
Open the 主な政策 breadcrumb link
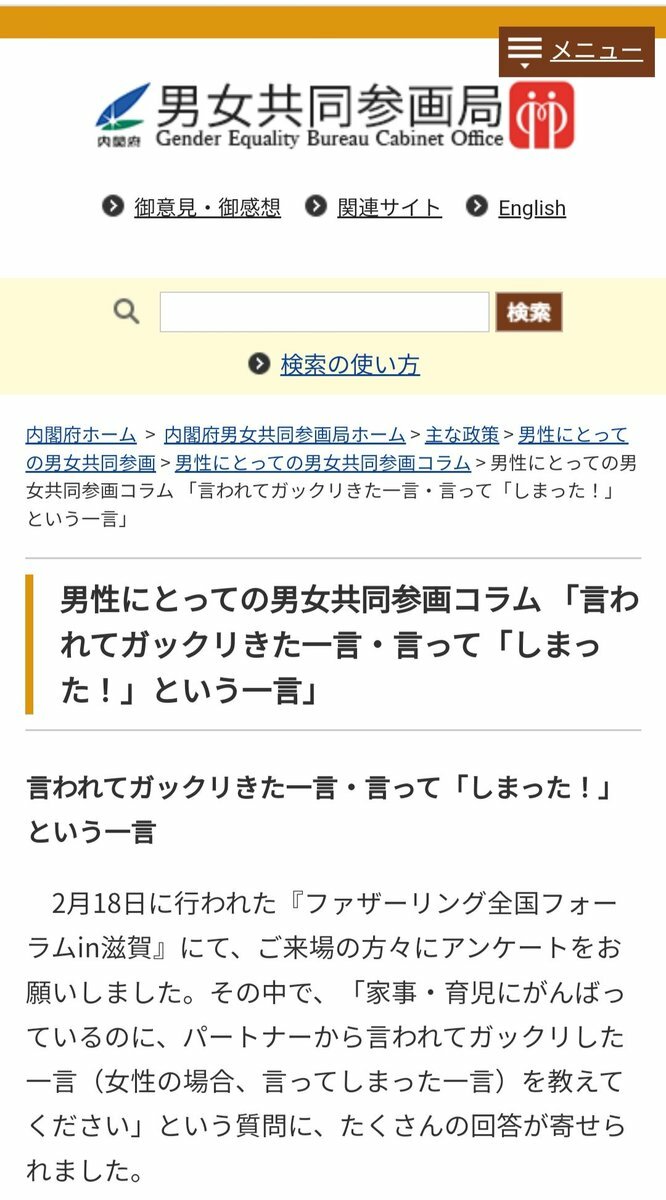pos(461,435)
